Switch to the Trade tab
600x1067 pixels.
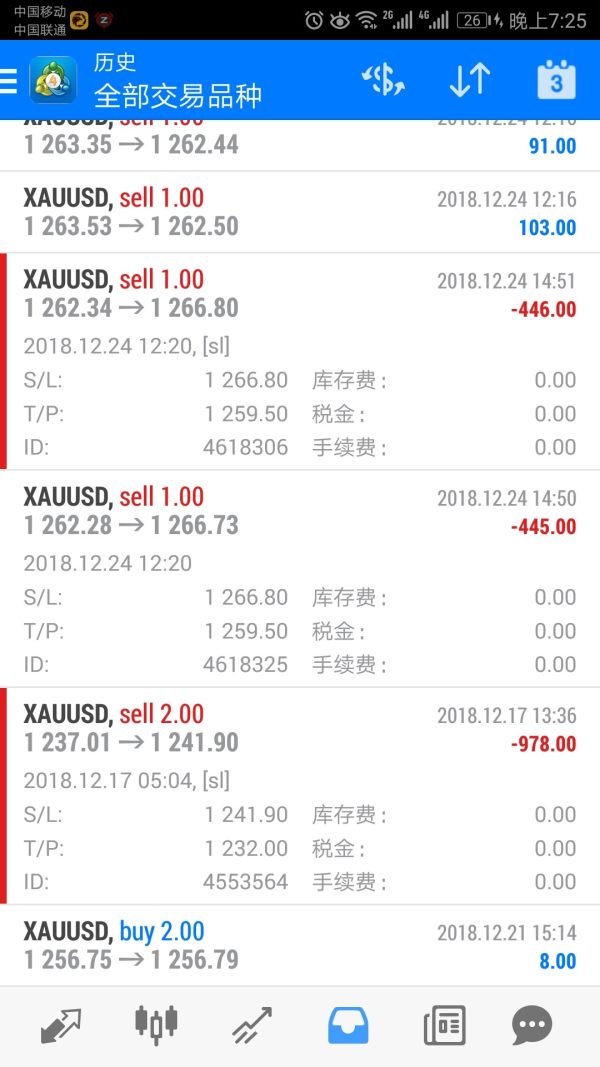pos(252,1025)
